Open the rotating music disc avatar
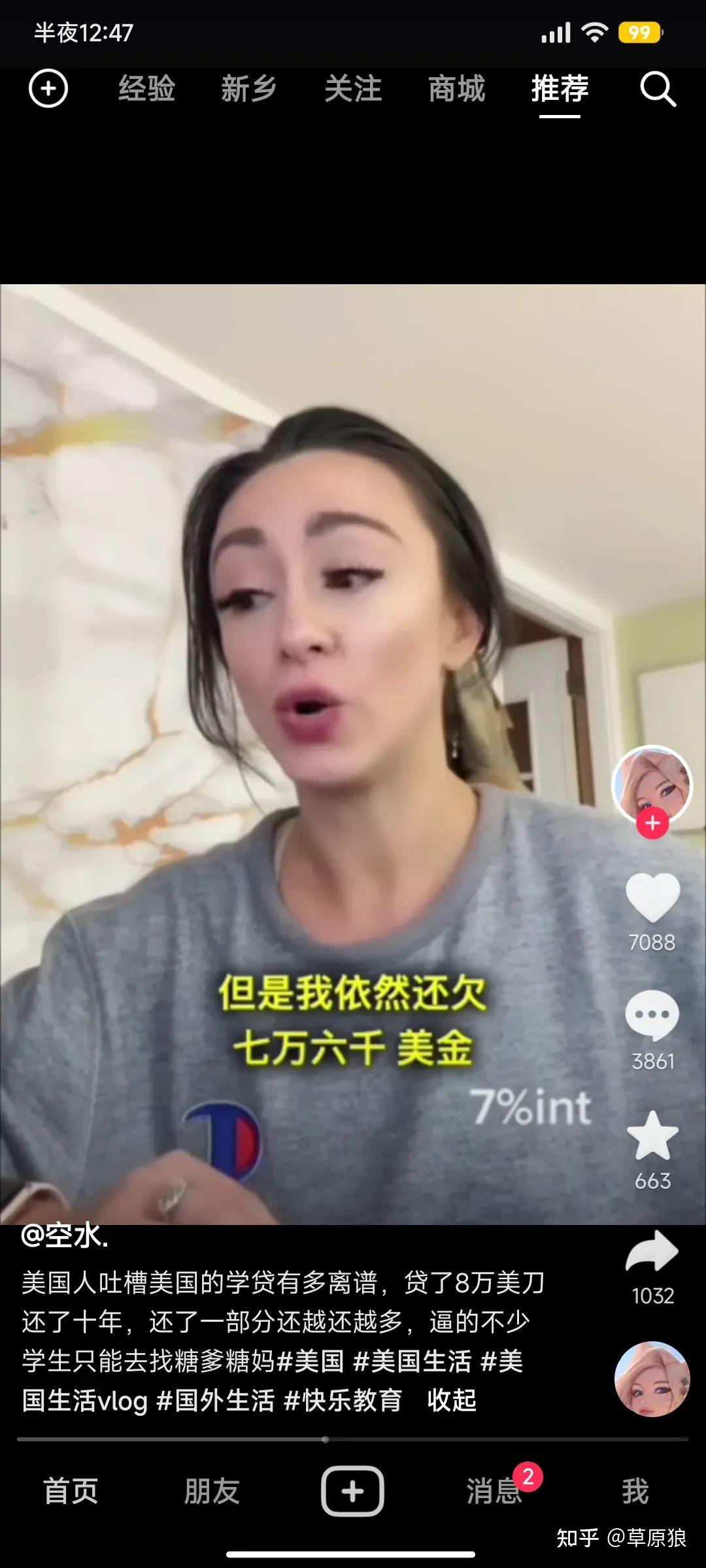 [652, 1379]
